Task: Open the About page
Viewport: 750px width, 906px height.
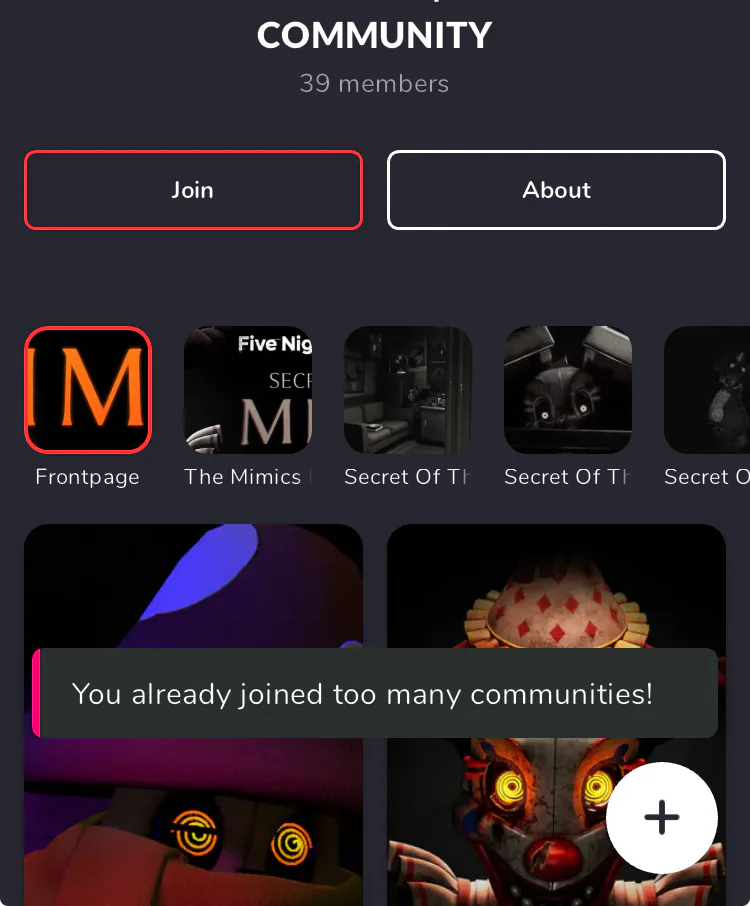Action: (556, 190)
